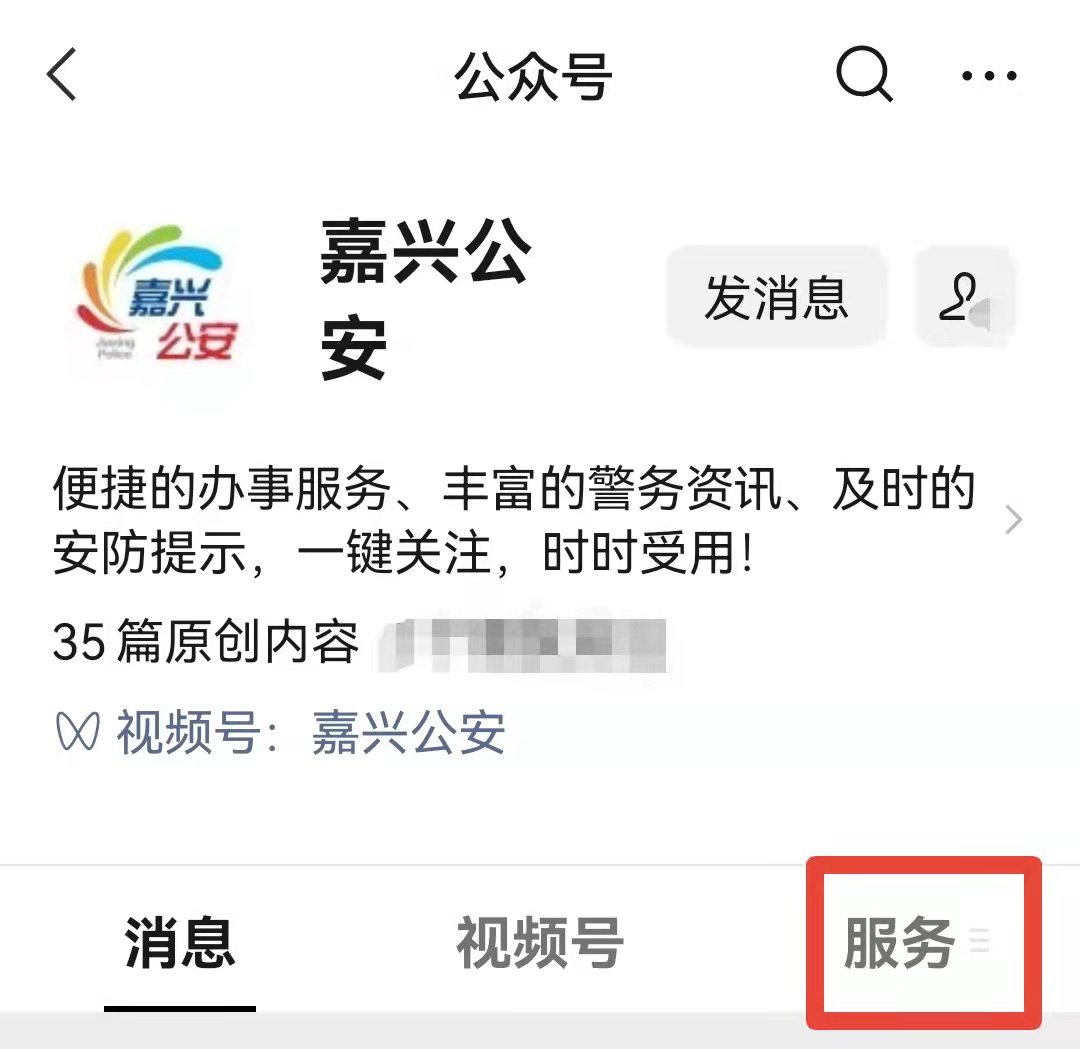Tap the 发消息 button
This screenshot has width=1080, height=1049.
776,298
